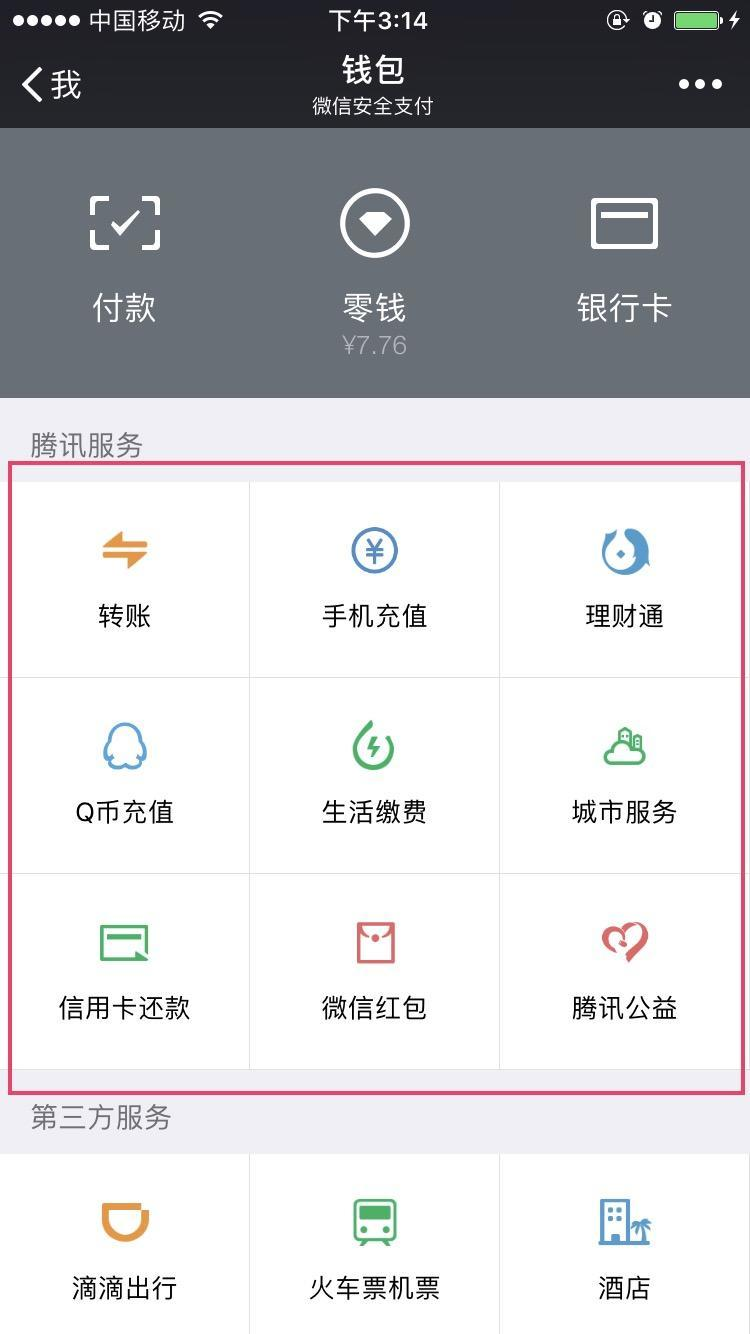Tap Q币充值 recharge

(125, 776)
